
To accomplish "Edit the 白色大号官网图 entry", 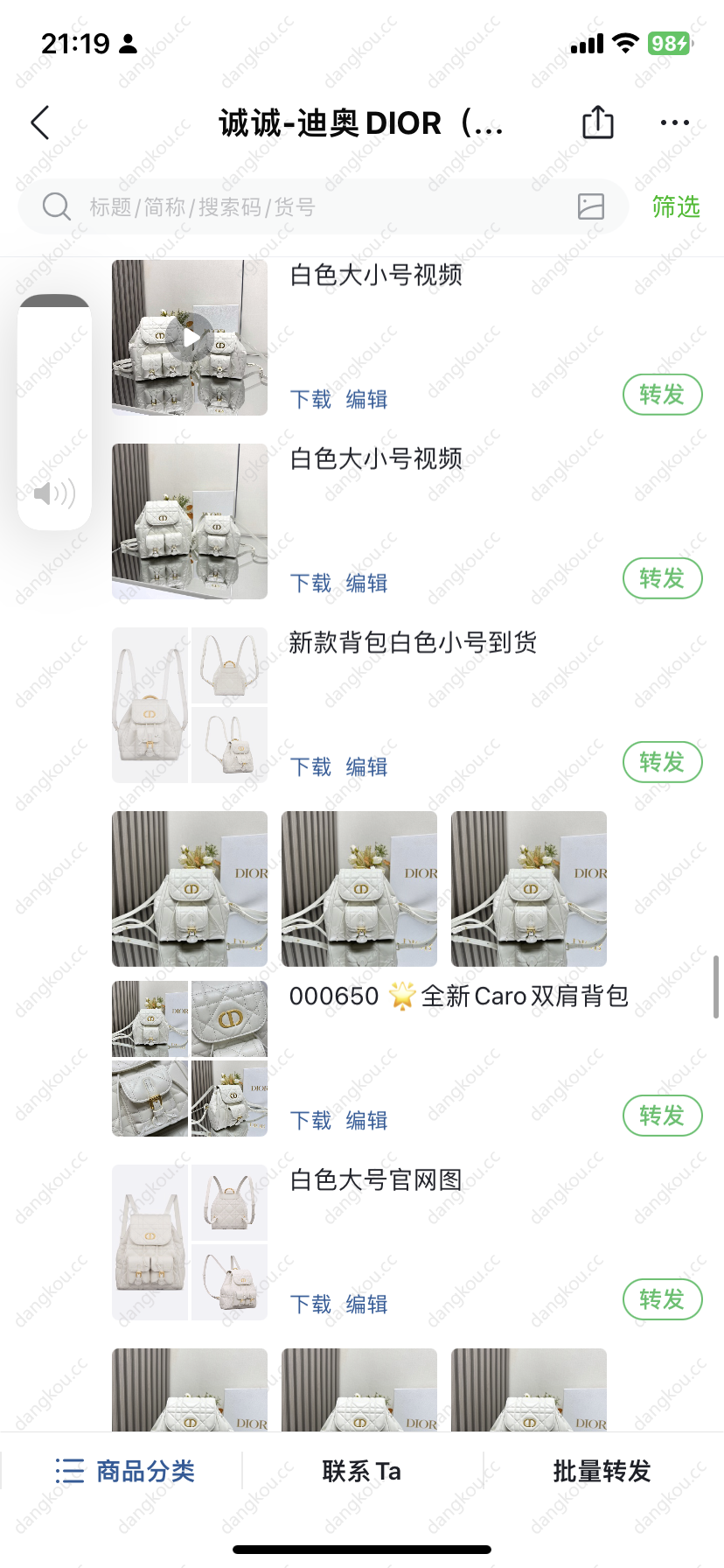I will [366, 1305].
